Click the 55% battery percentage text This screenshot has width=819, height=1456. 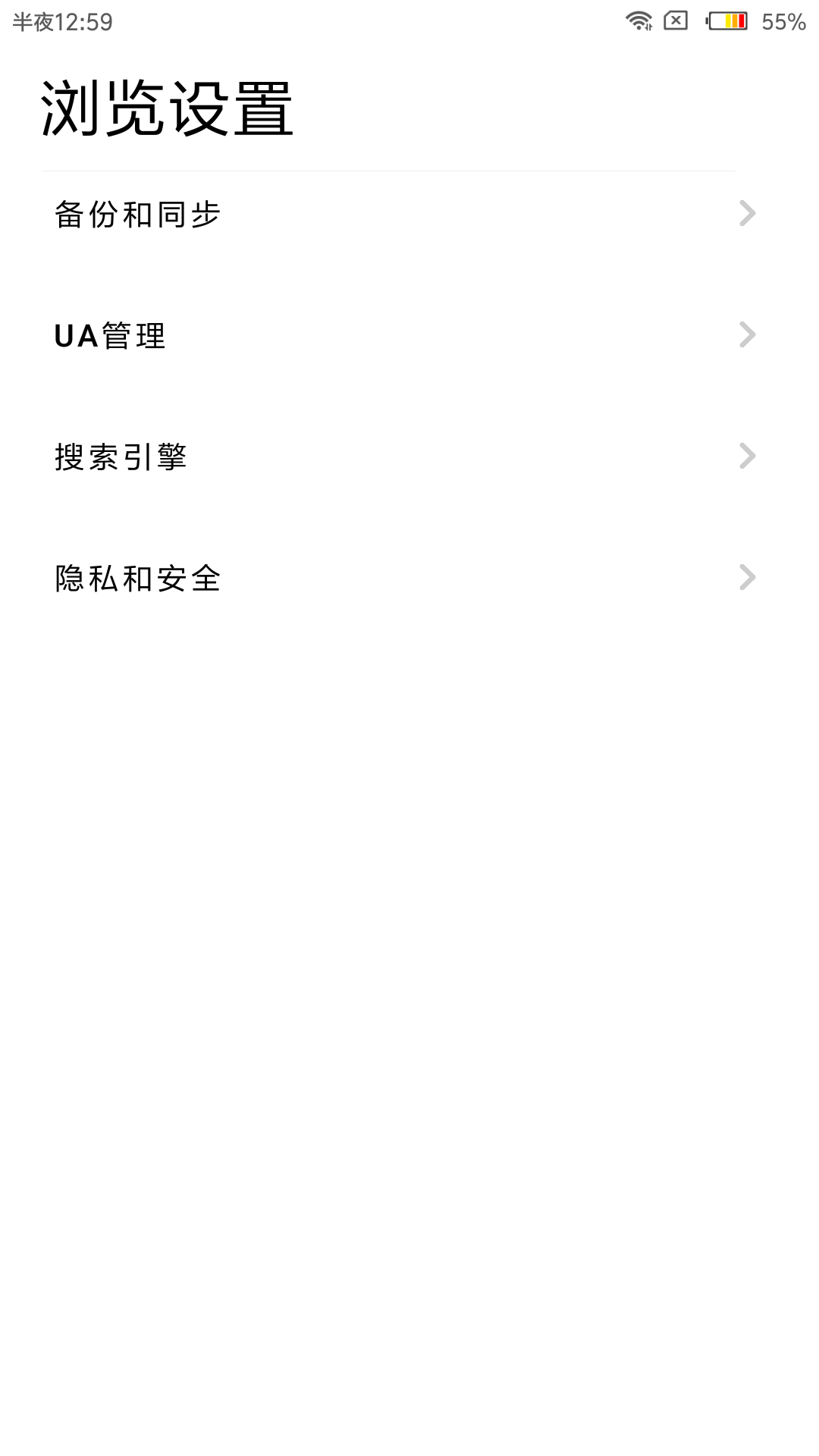coord(783,20)
